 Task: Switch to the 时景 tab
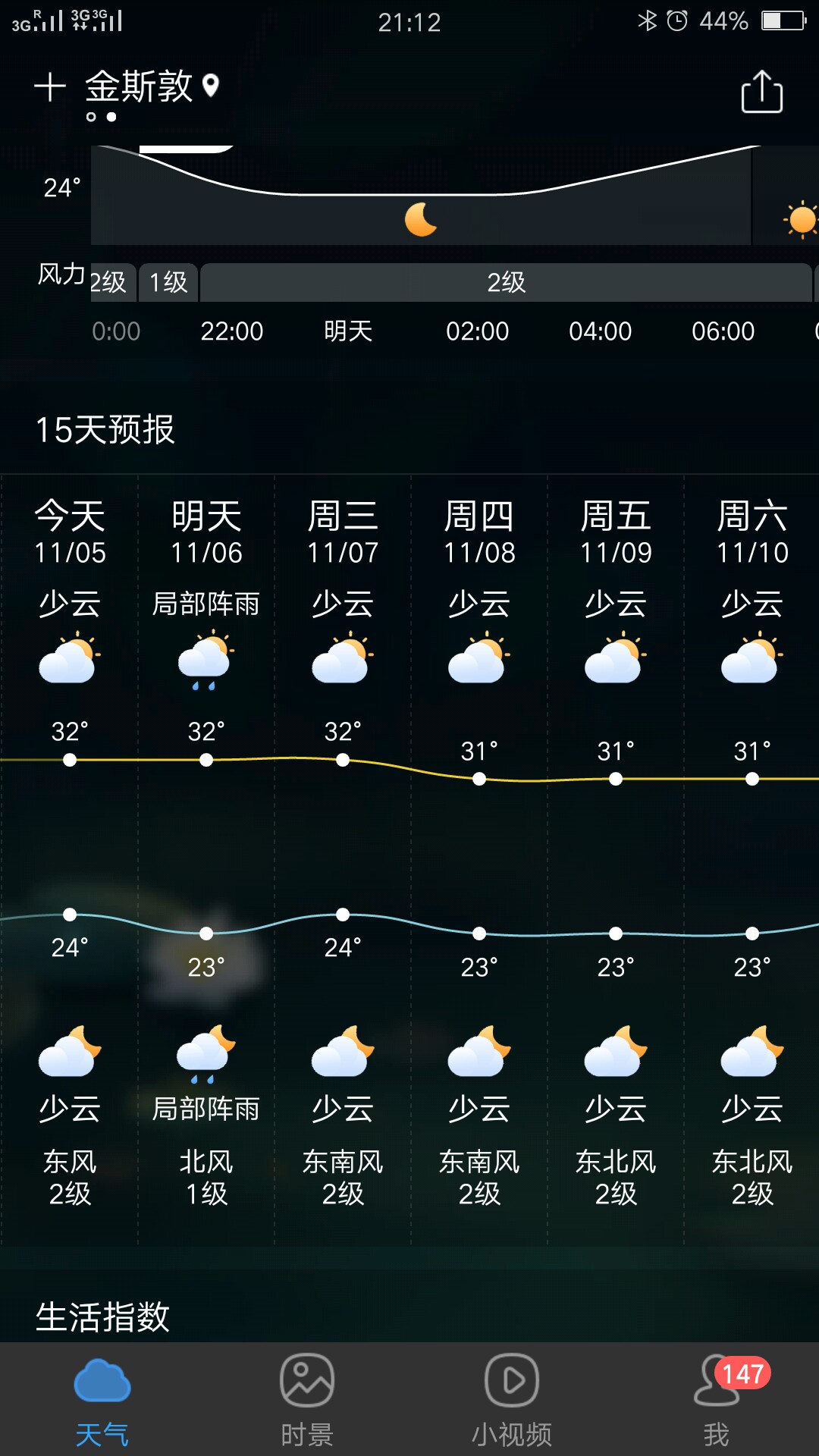coord(307,1400)
